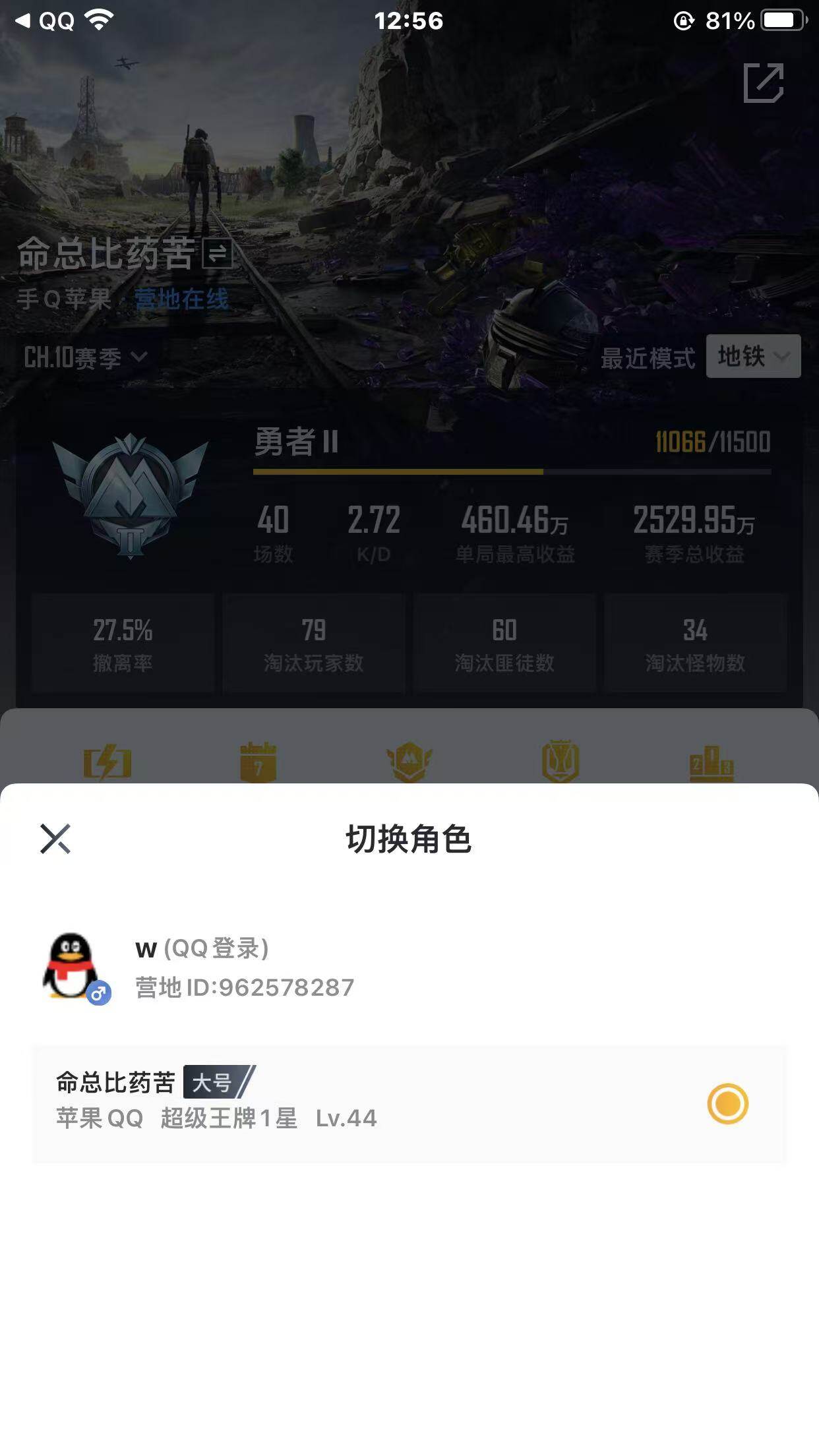Click the 营地在线 status link
The width and height of the screenshot is (819, 1456).
pyautogui.click(x=183, y=299)
